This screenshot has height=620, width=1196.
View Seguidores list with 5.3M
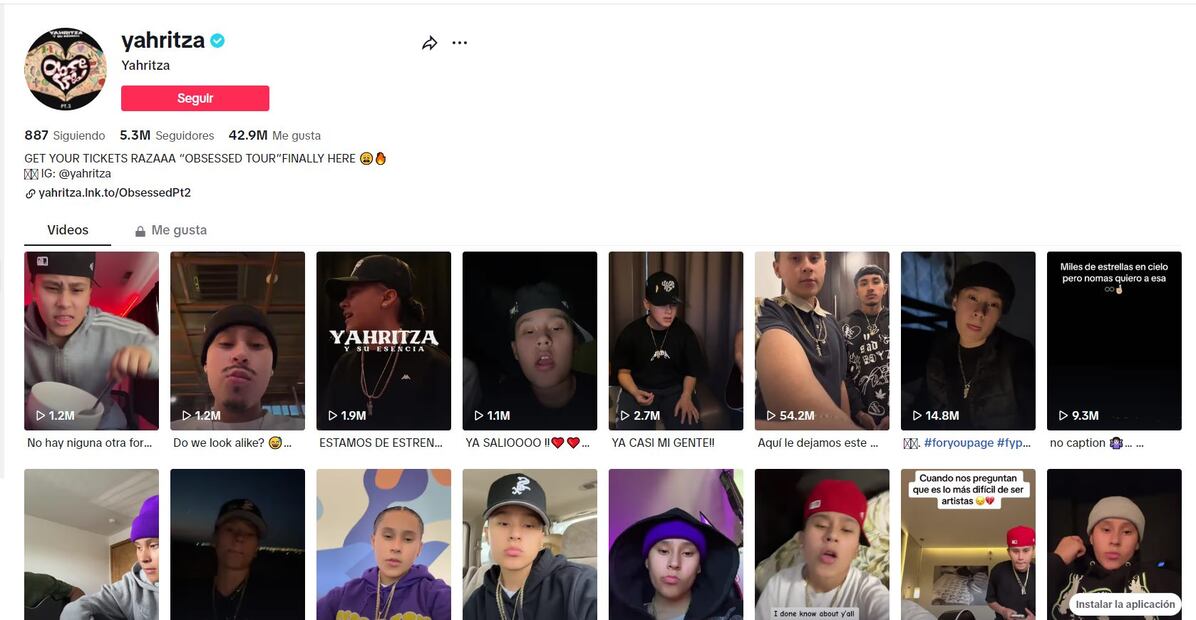(166, 135)
